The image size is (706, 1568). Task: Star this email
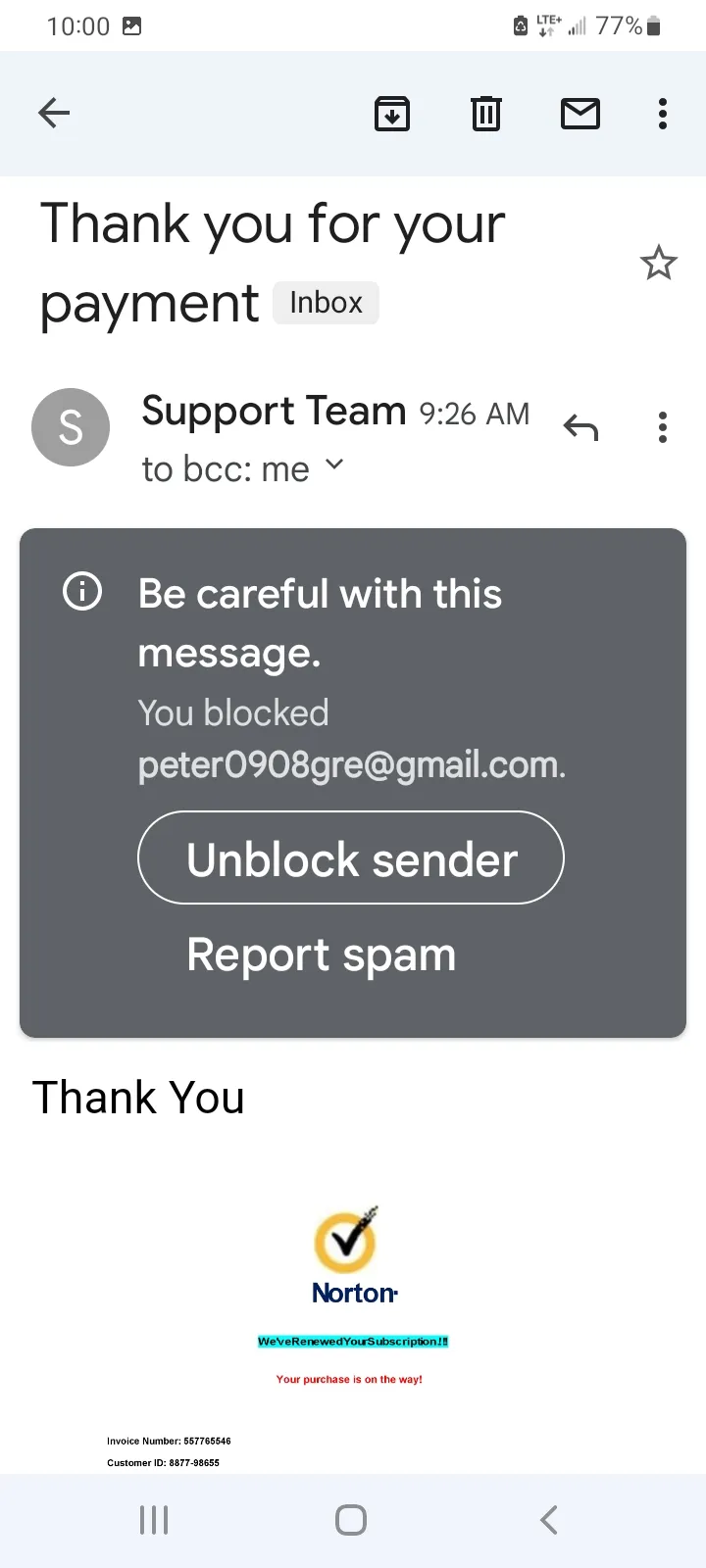pyautogui.click(x=658, y=263)
